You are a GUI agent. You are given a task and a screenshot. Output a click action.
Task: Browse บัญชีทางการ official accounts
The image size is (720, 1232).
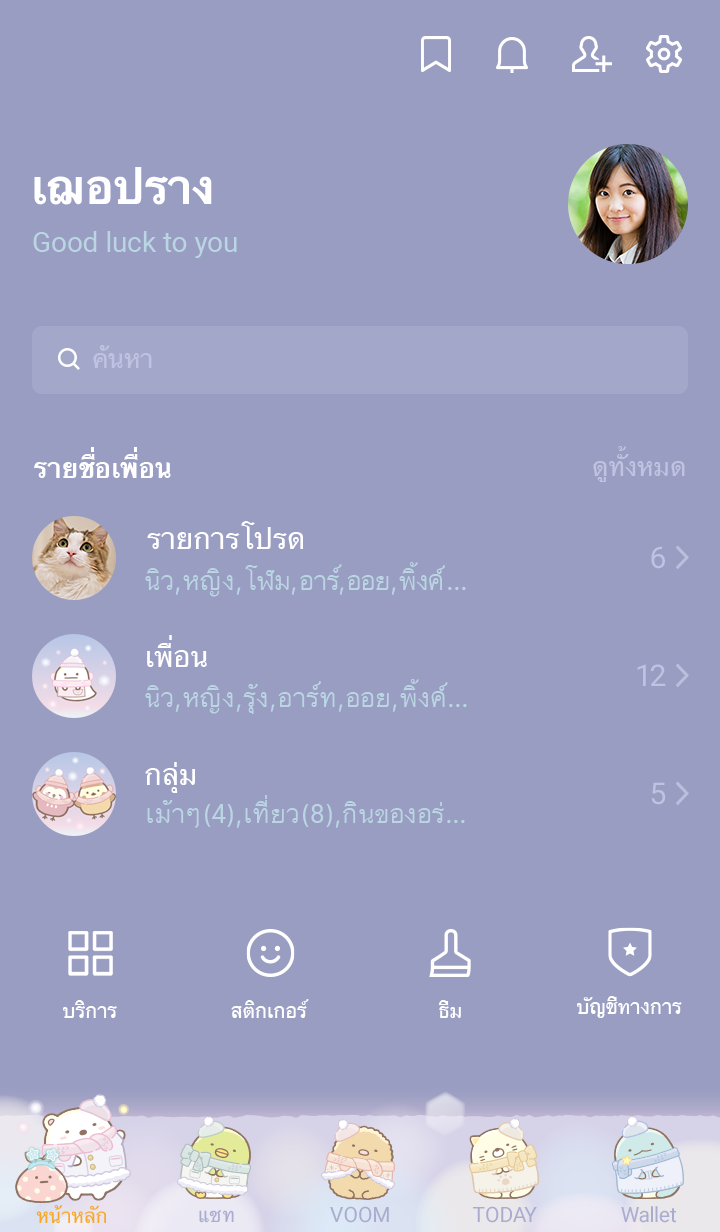click(630, 972)
